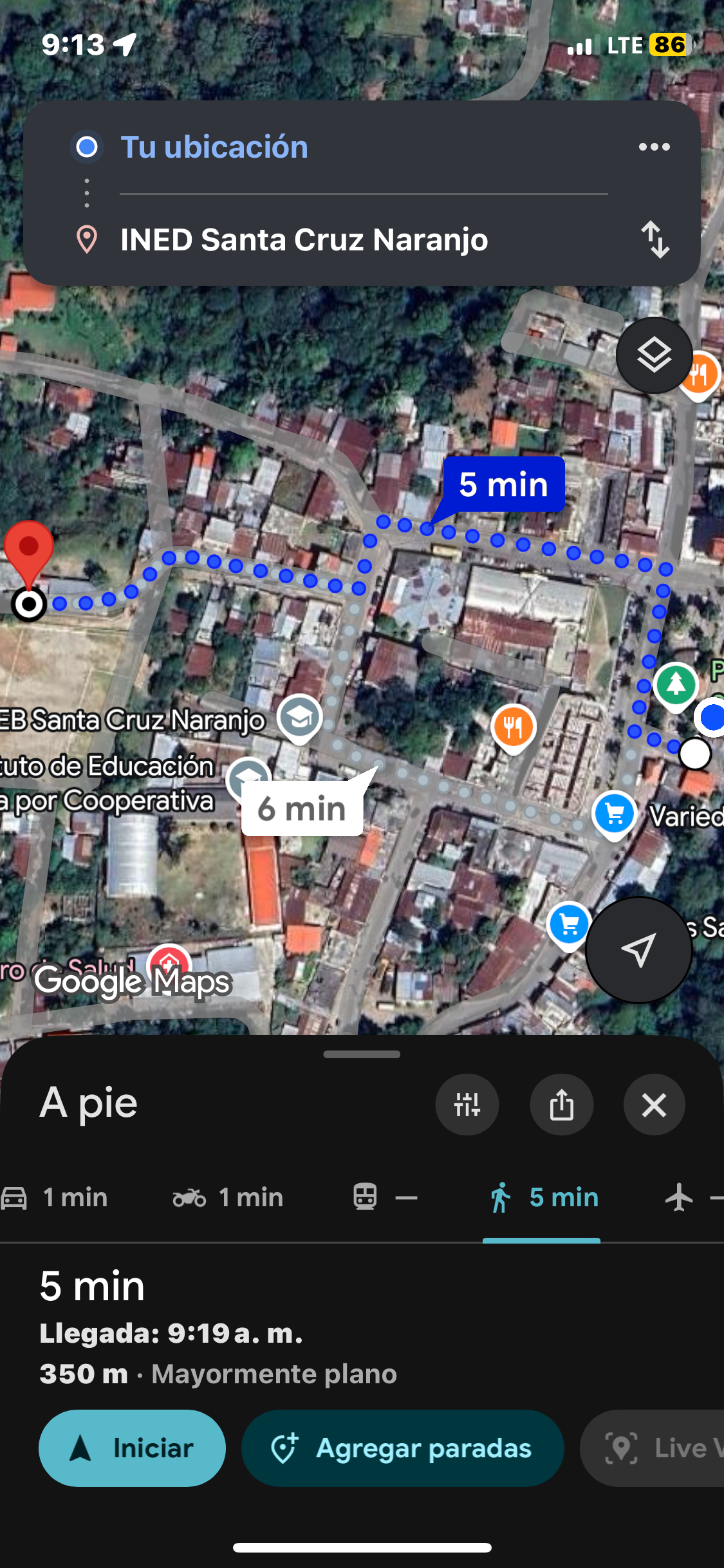
Task: Edit the Tu ubicación starting point
Action: (214, 147)
